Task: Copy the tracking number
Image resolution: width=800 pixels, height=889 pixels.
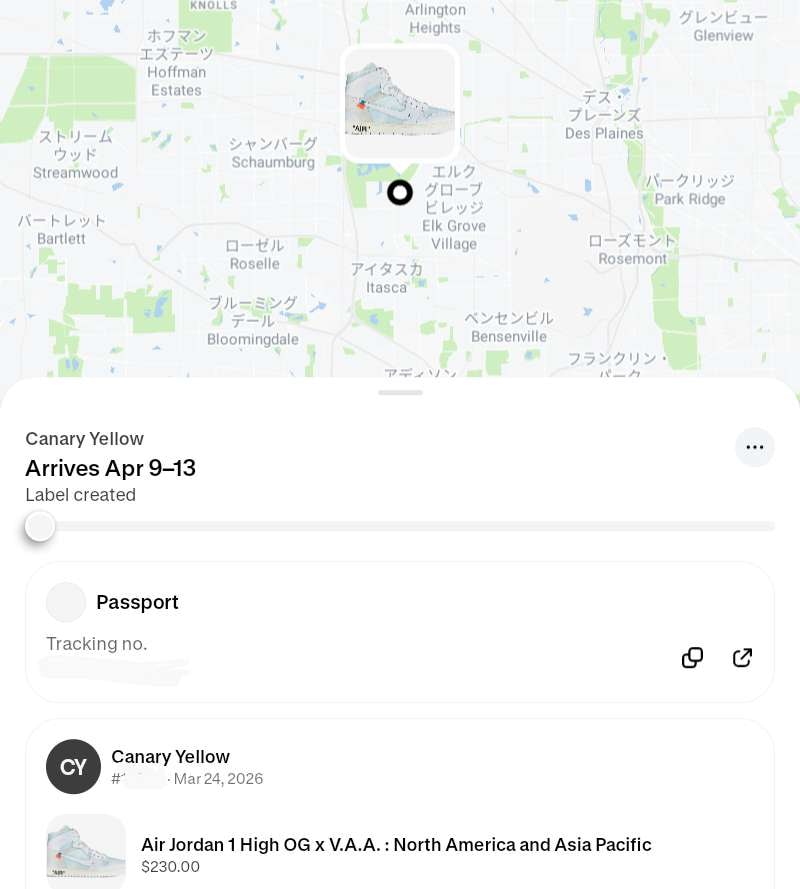Action: 692,657
